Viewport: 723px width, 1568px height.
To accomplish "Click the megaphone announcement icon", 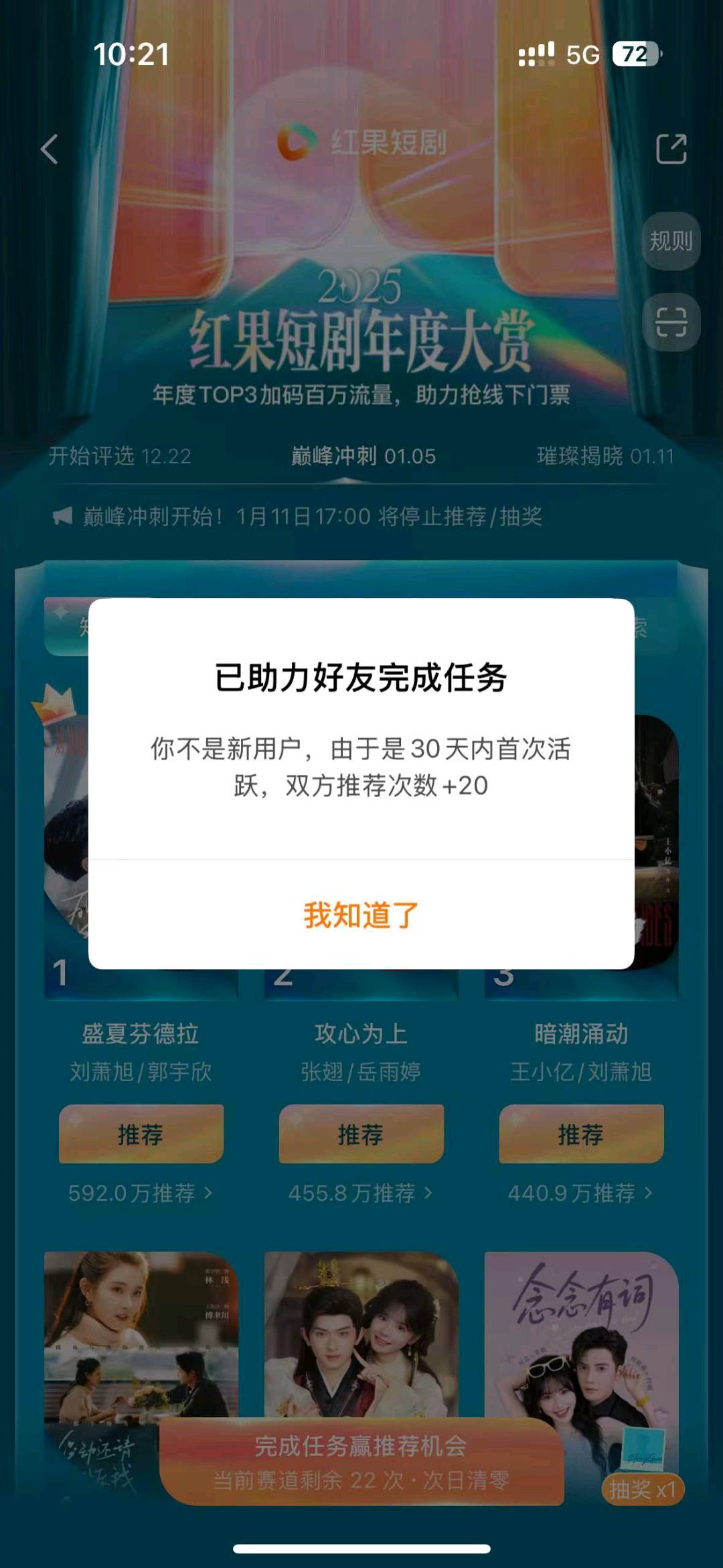I will [x=62, y=514].
